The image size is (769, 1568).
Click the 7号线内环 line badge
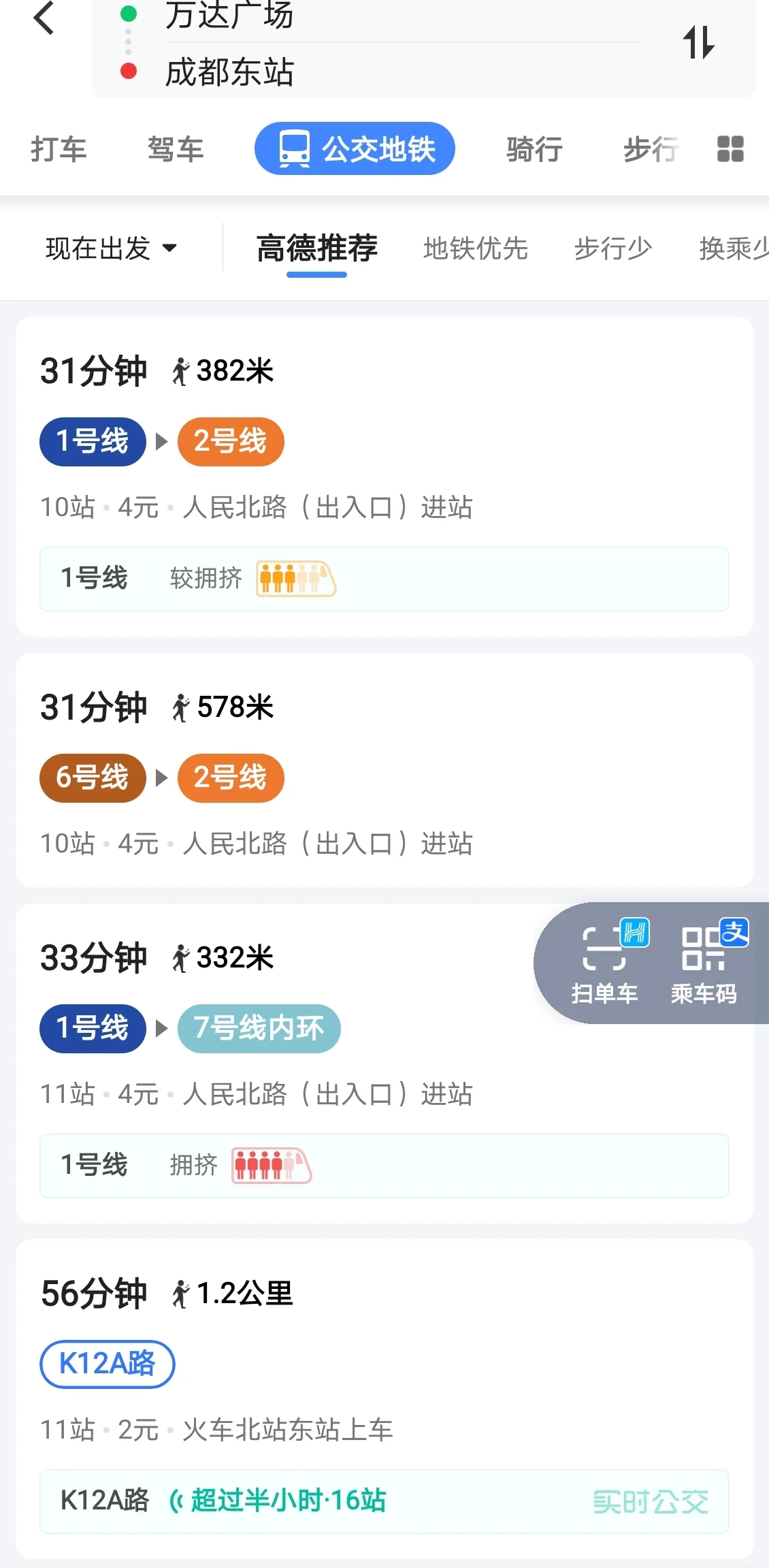click(259, 1029)
